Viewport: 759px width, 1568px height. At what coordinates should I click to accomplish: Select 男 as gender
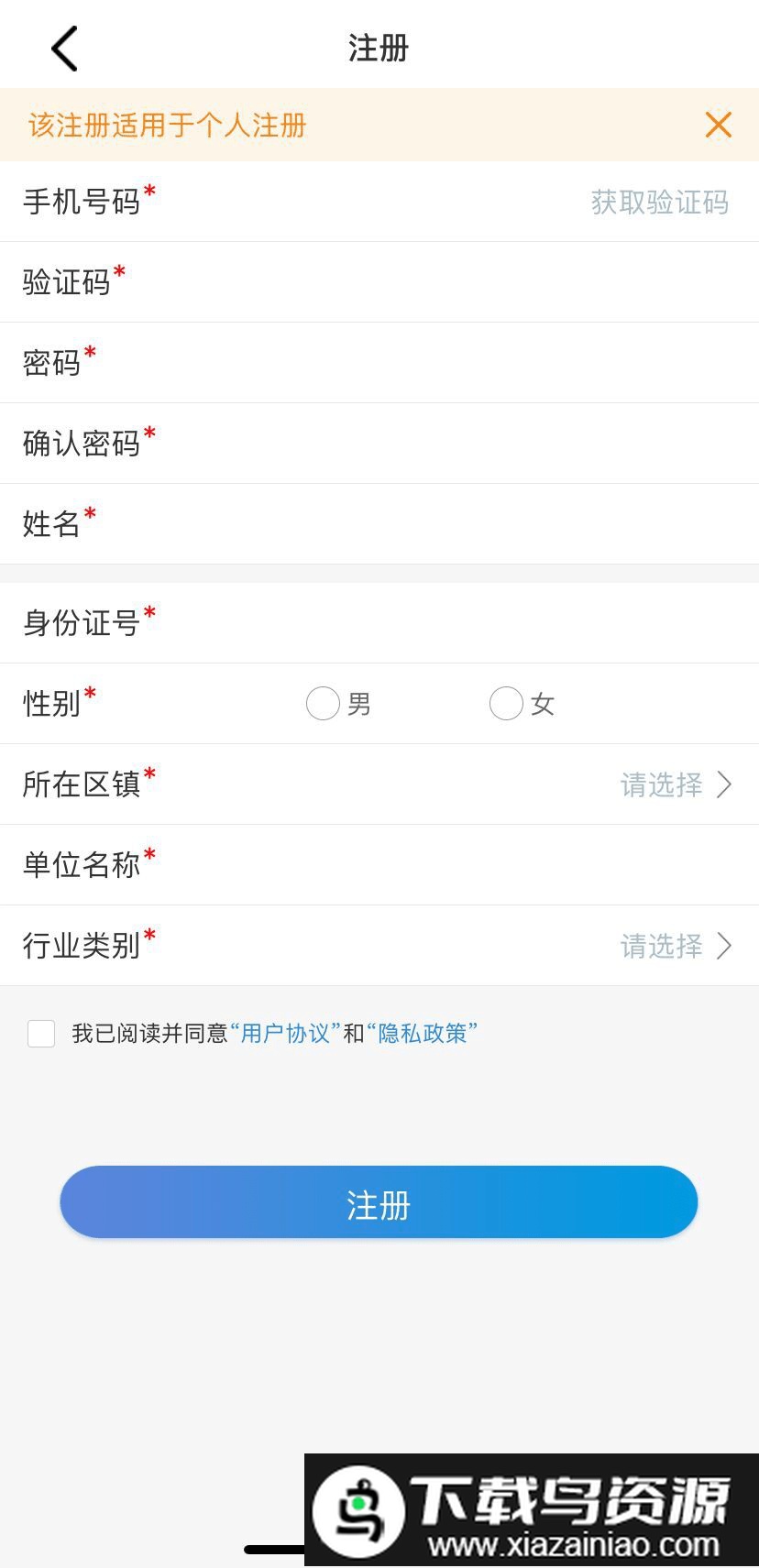pyautogui.click(x=323, y=704)
